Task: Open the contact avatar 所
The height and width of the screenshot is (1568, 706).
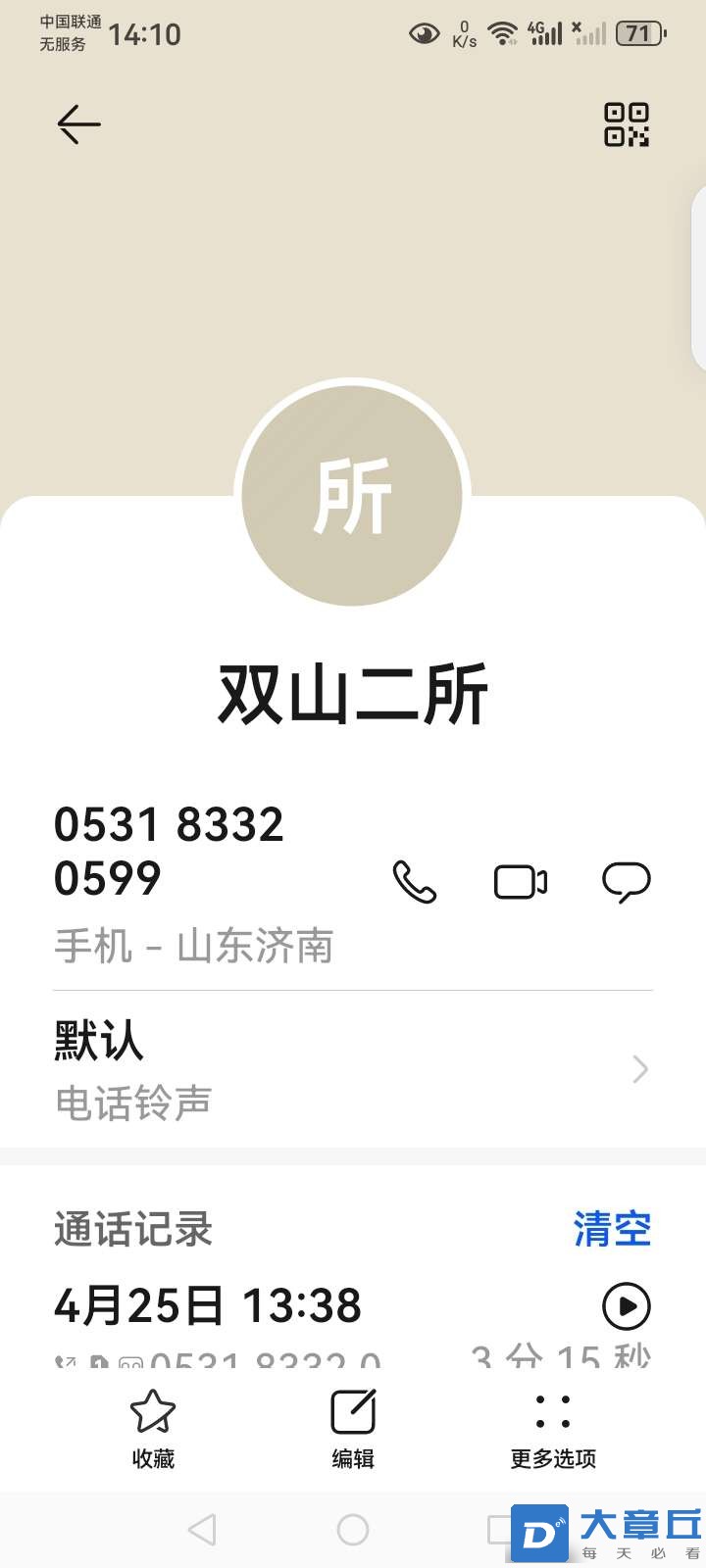Action: (353, 495)
